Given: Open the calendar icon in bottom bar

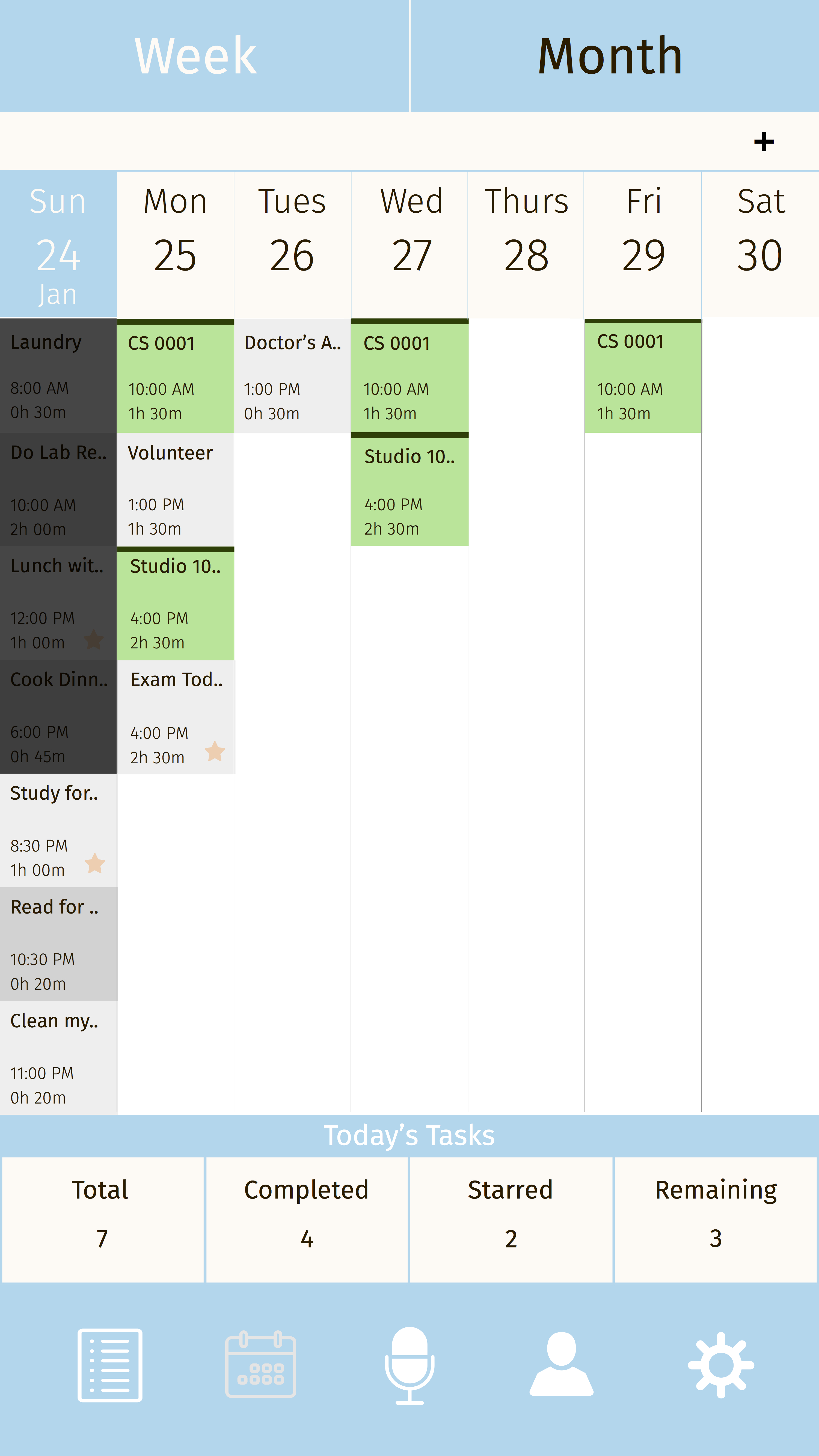Looking at the screenshot, I should [x=260, y=1365].
